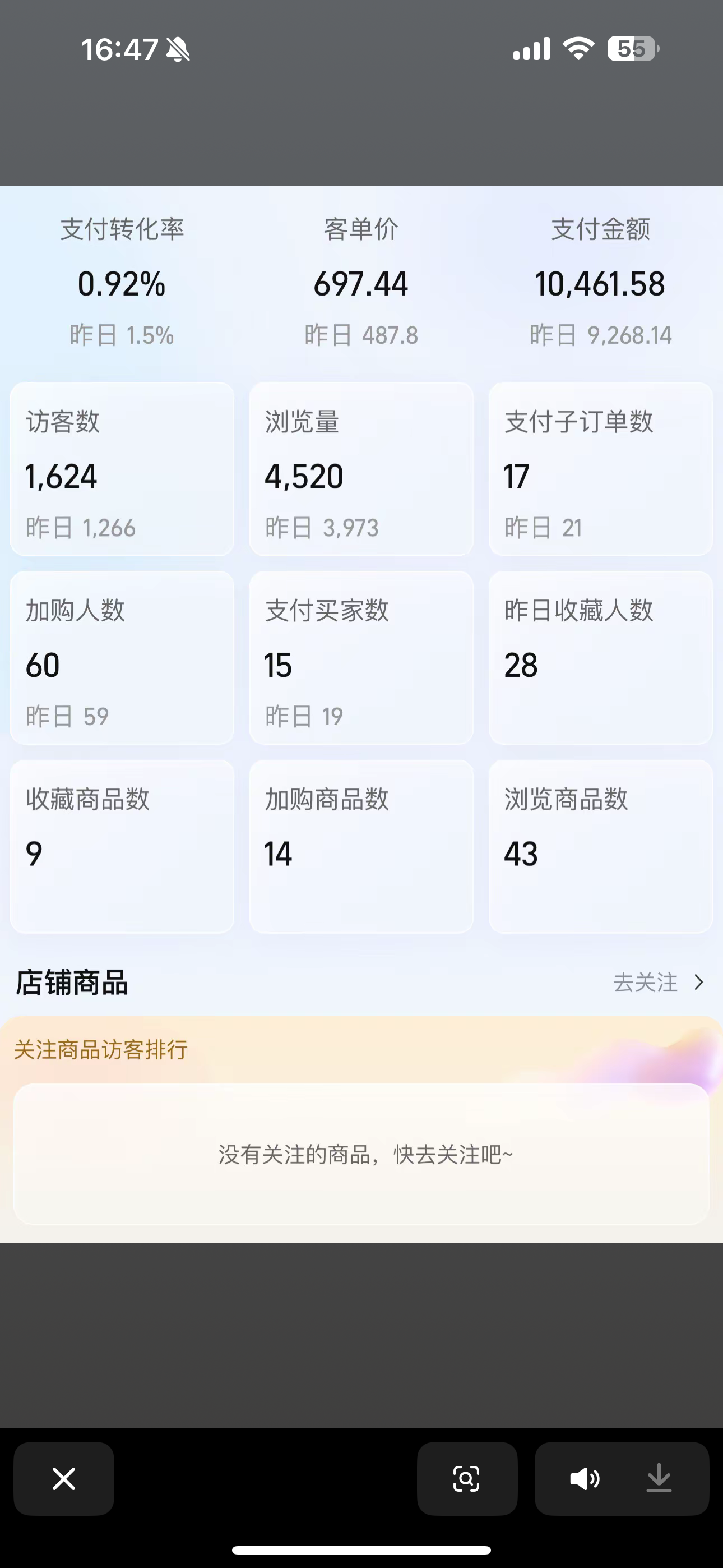
Task: Tap the 支付转化率 metric value
Action: tap(122, 283)
